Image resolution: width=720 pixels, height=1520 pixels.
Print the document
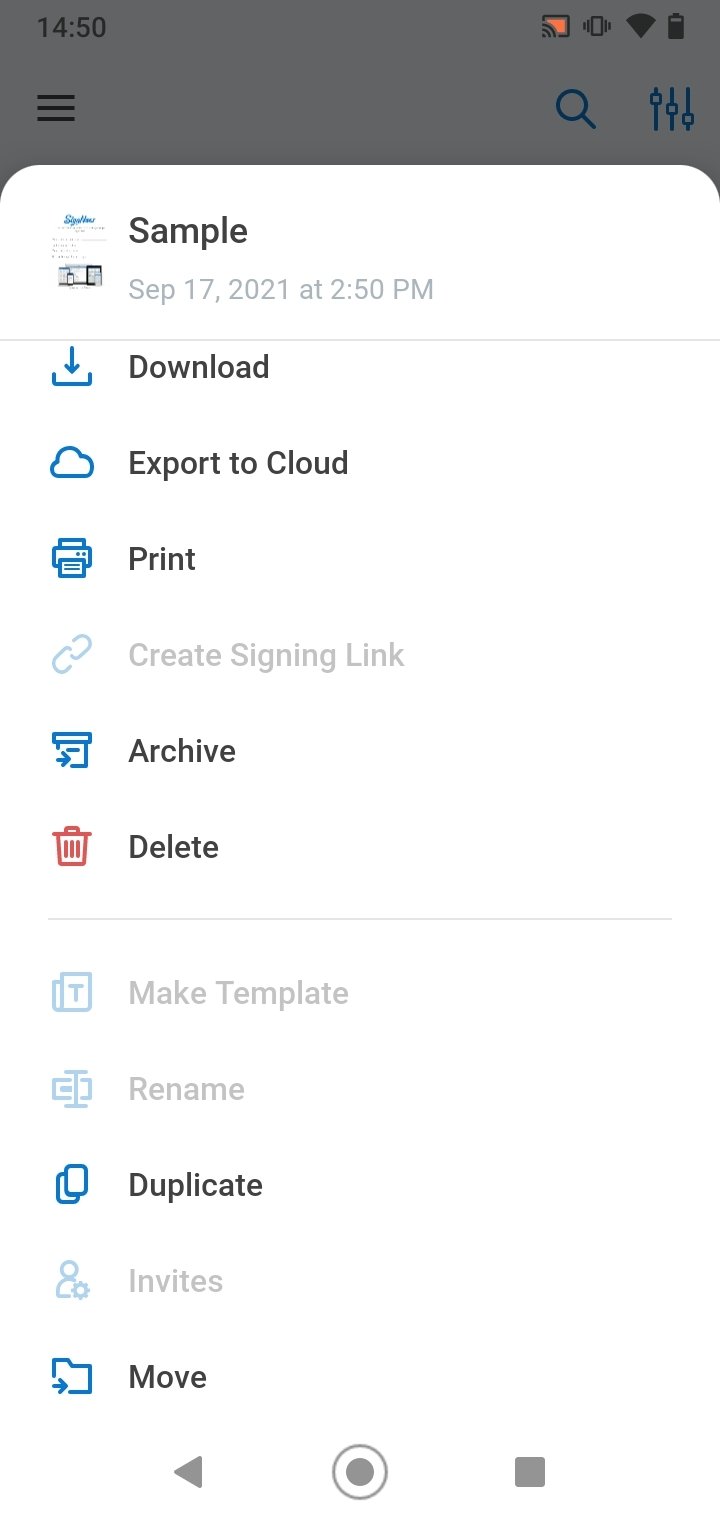(360, 559)
